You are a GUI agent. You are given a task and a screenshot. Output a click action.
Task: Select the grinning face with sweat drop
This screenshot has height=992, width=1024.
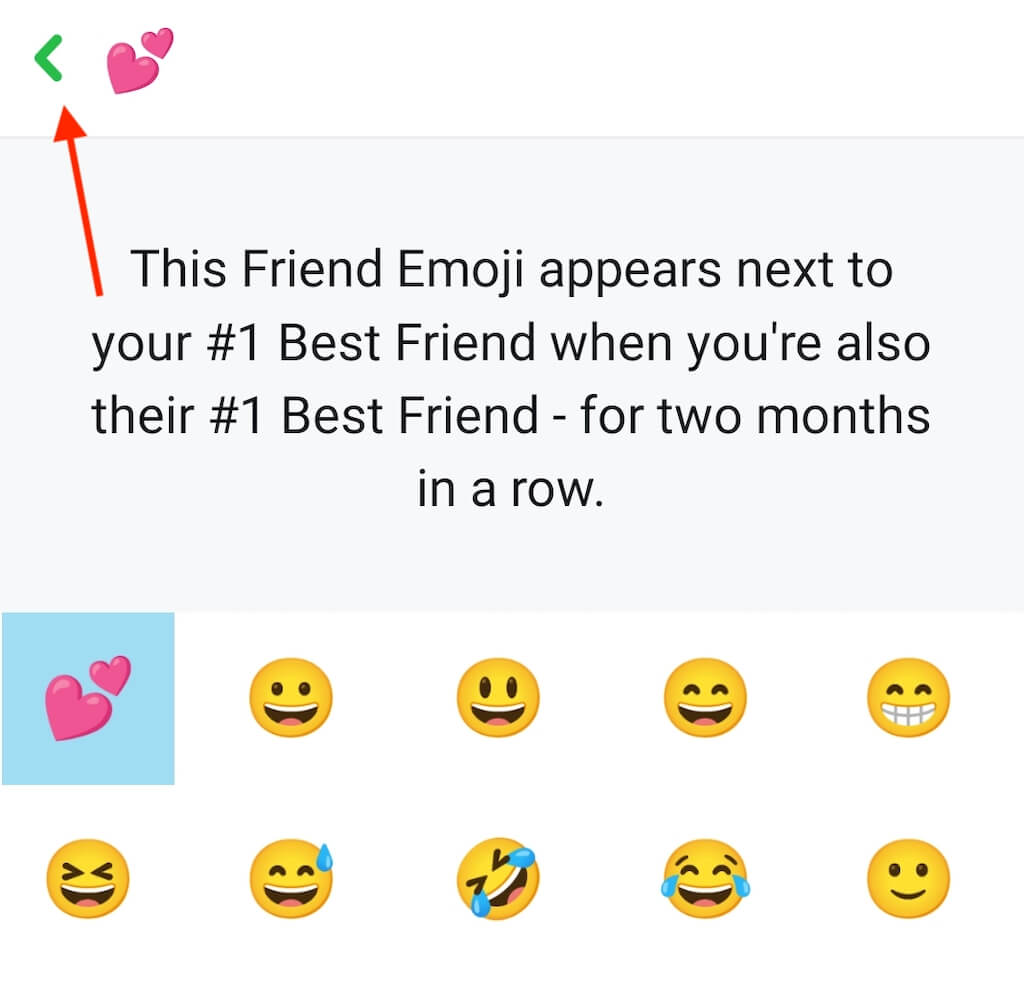(291, 880)
